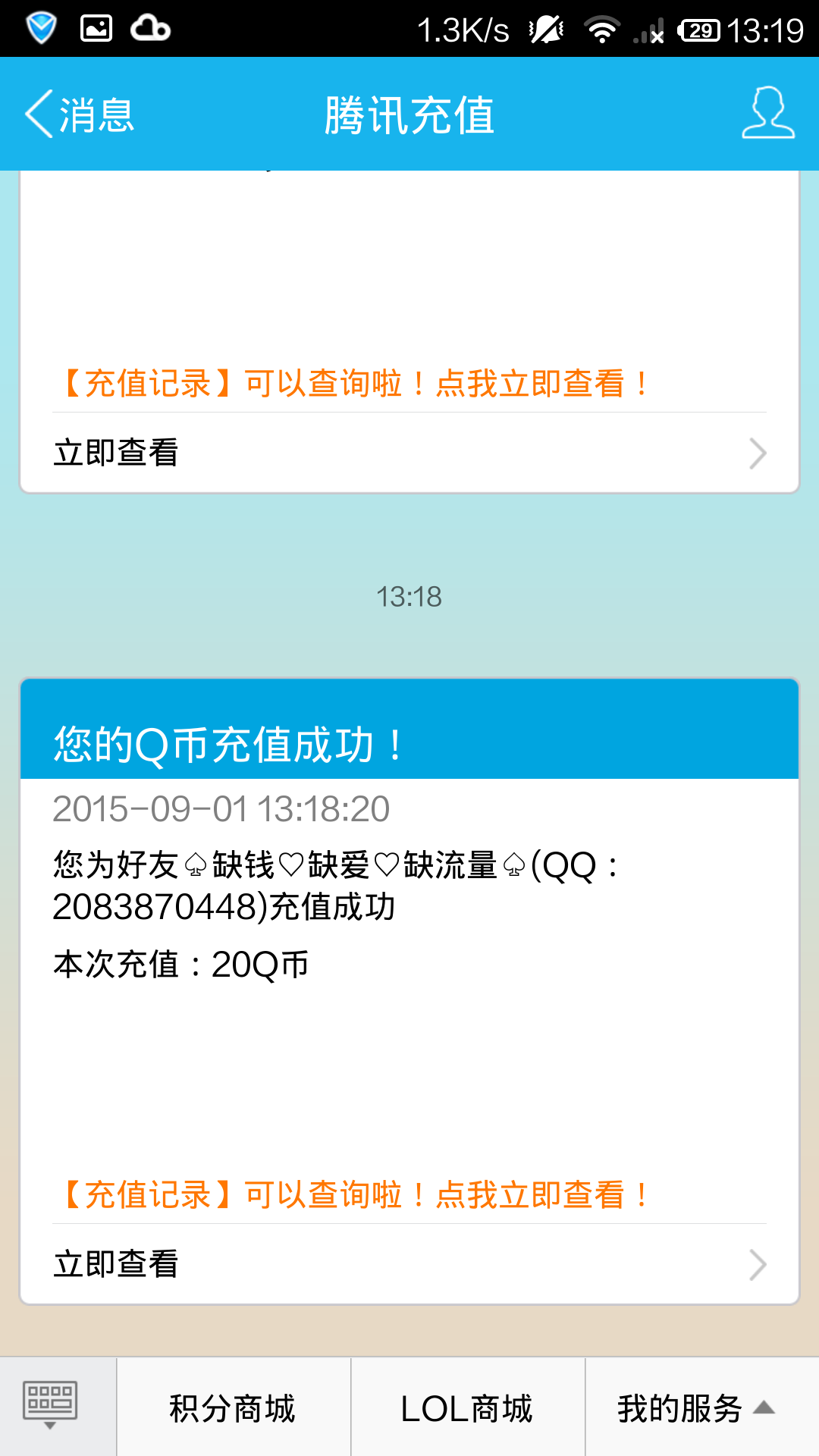Switch to keyboard input mode

pyautogui.click(x=51, y=1406)
